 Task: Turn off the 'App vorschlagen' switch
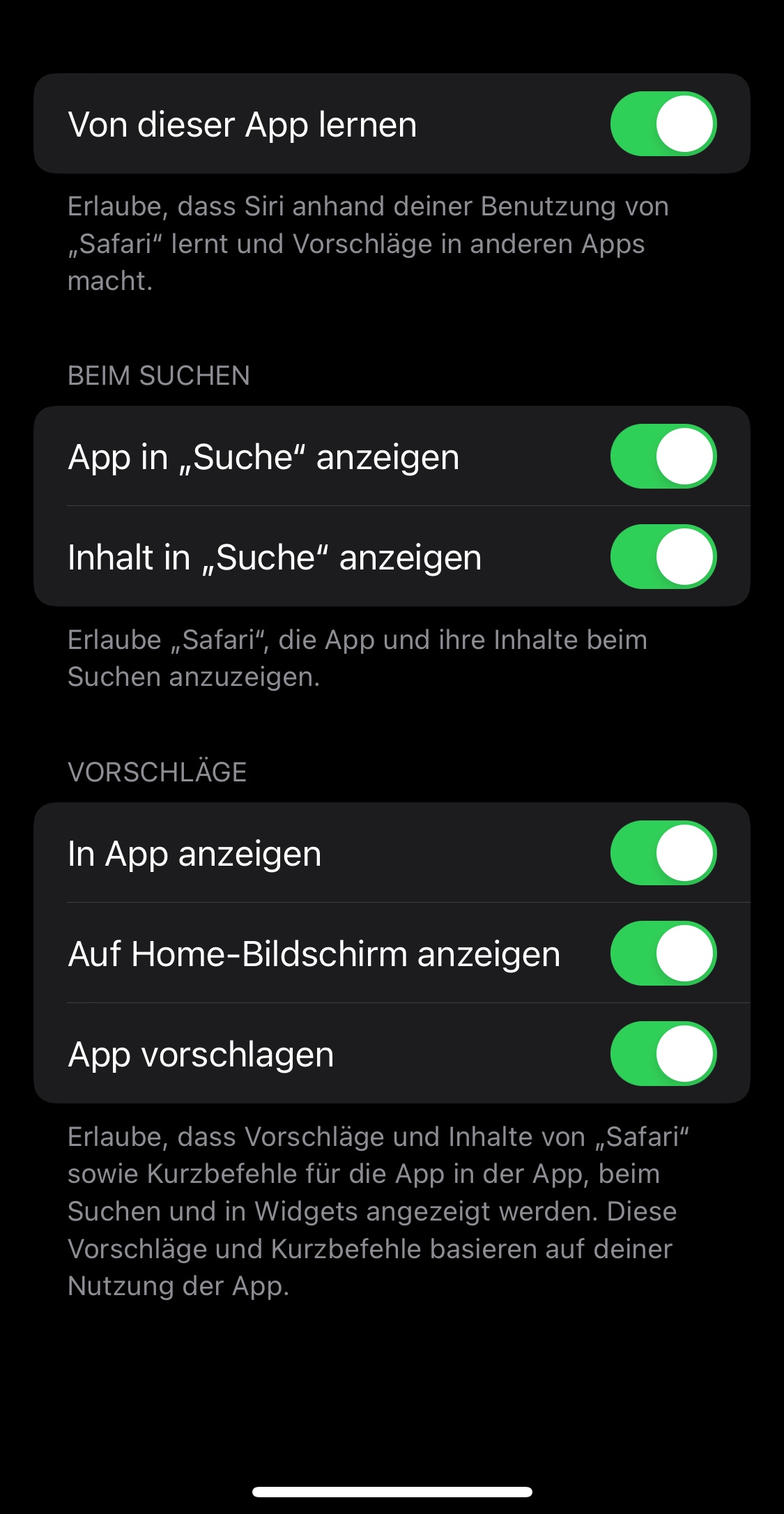(x=663, y=1054)
